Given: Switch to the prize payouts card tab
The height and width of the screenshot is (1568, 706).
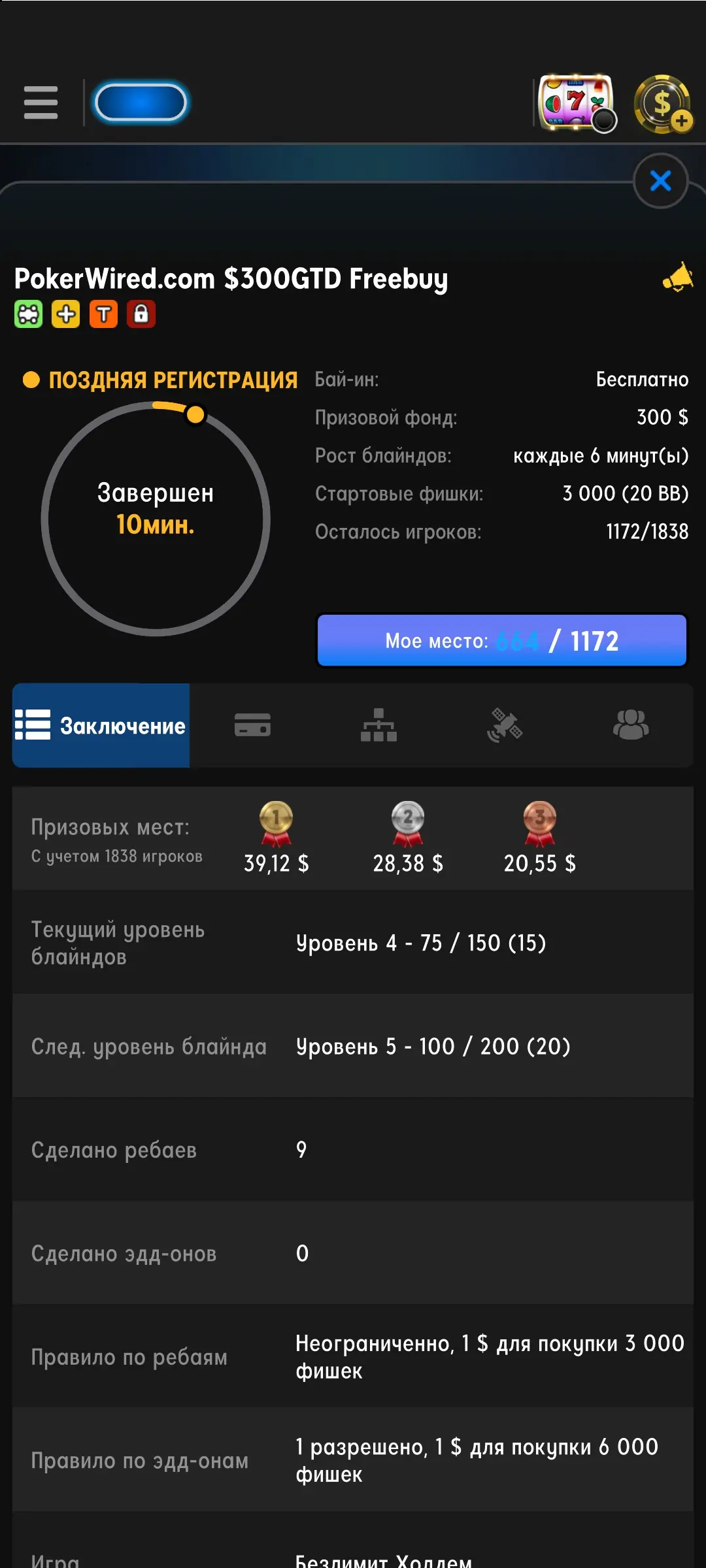Looking at the screenshot, I should coord(252,725).
